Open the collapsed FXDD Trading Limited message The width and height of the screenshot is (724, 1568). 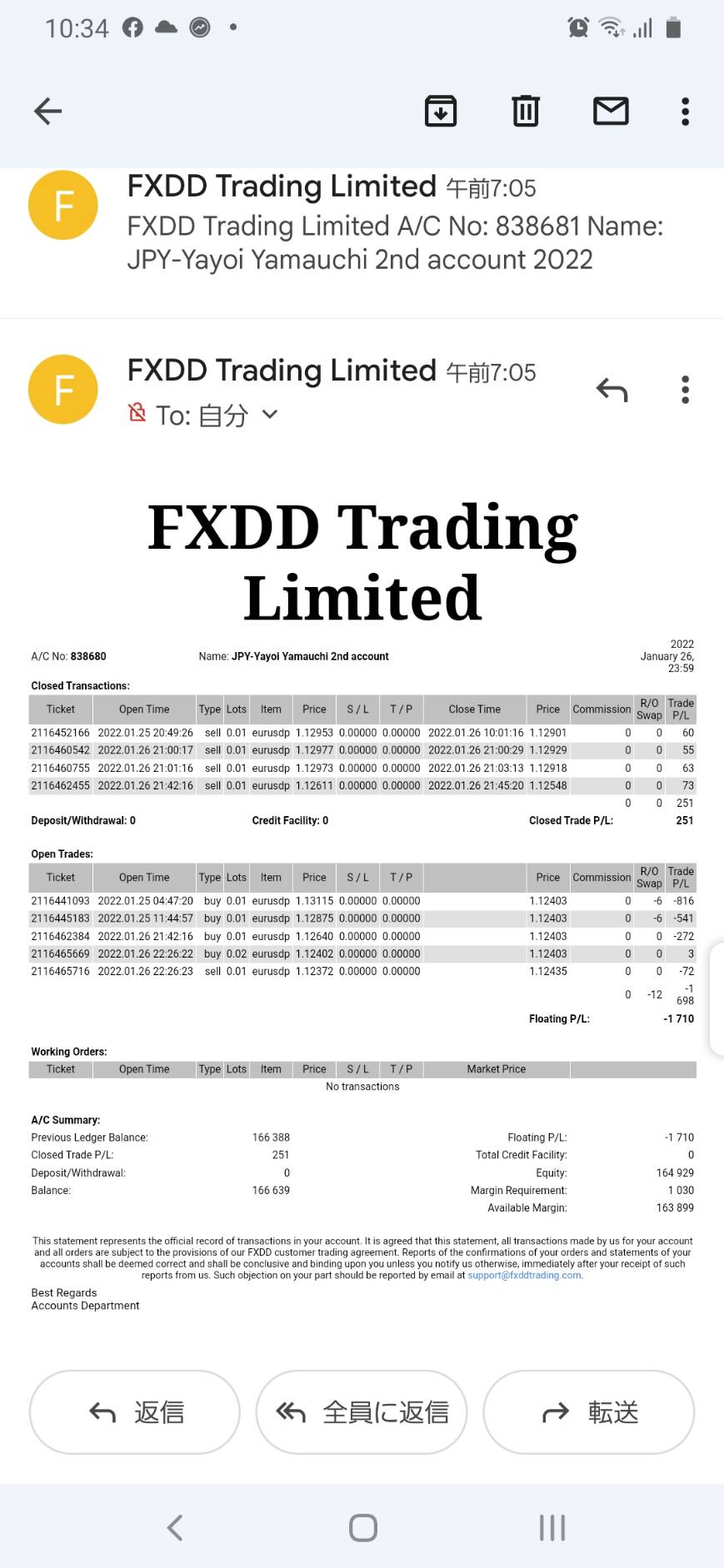click(362, 222)
